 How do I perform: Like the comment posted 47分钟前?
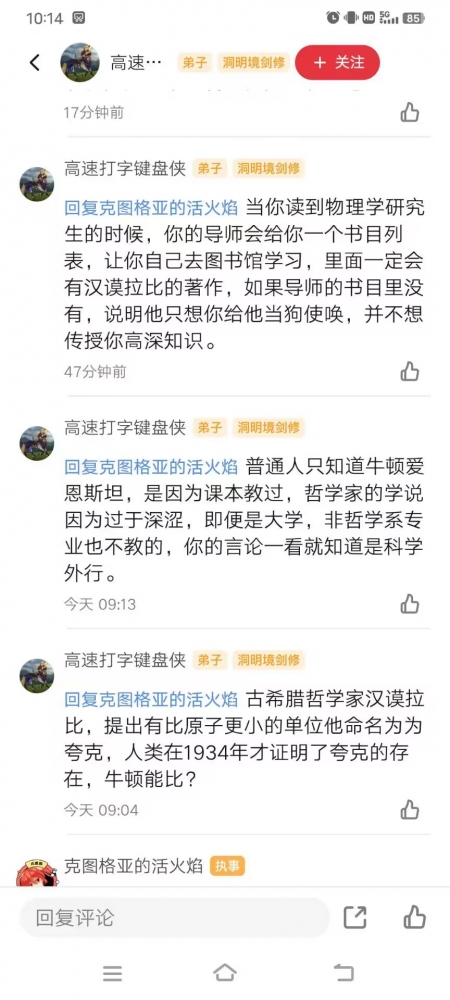point(410,371)
